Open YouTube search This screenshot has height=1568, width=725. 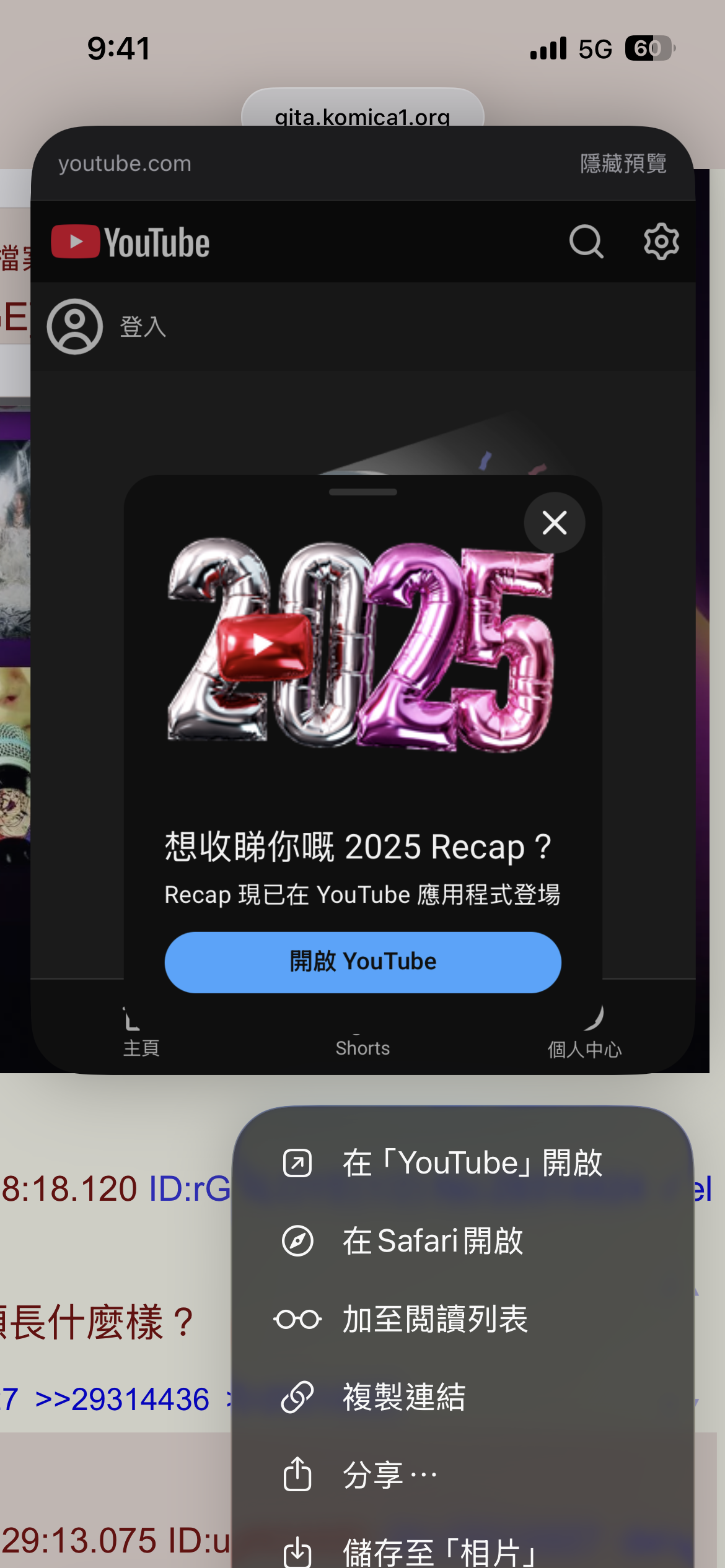[586, 242]
